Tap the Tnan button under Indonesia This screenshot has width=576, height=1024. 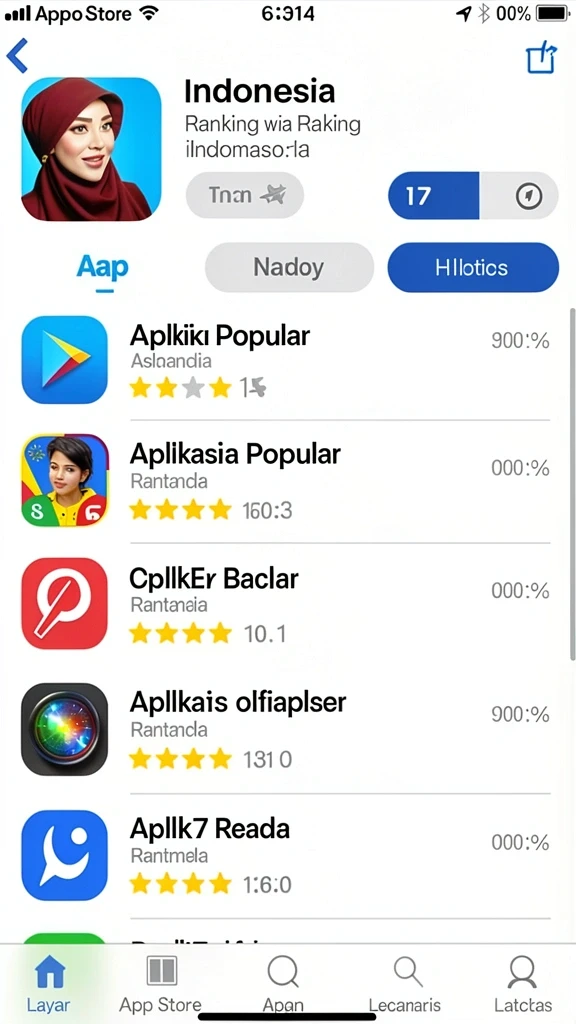pos(245,195)
